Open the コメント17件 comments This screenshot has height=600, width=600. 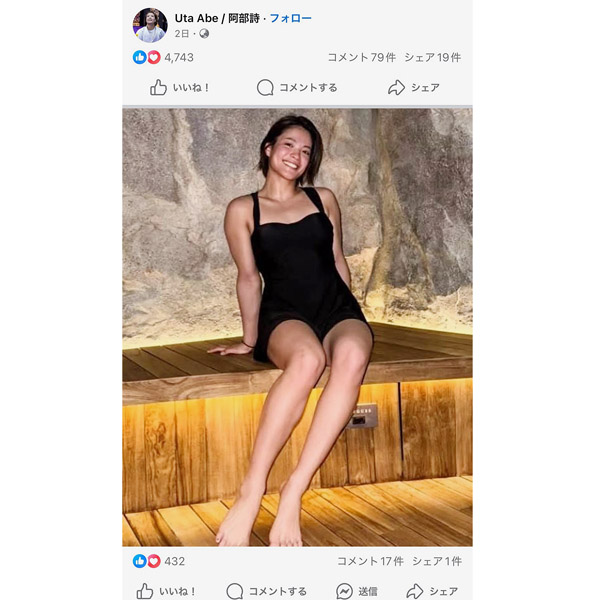tap(371, 561)
